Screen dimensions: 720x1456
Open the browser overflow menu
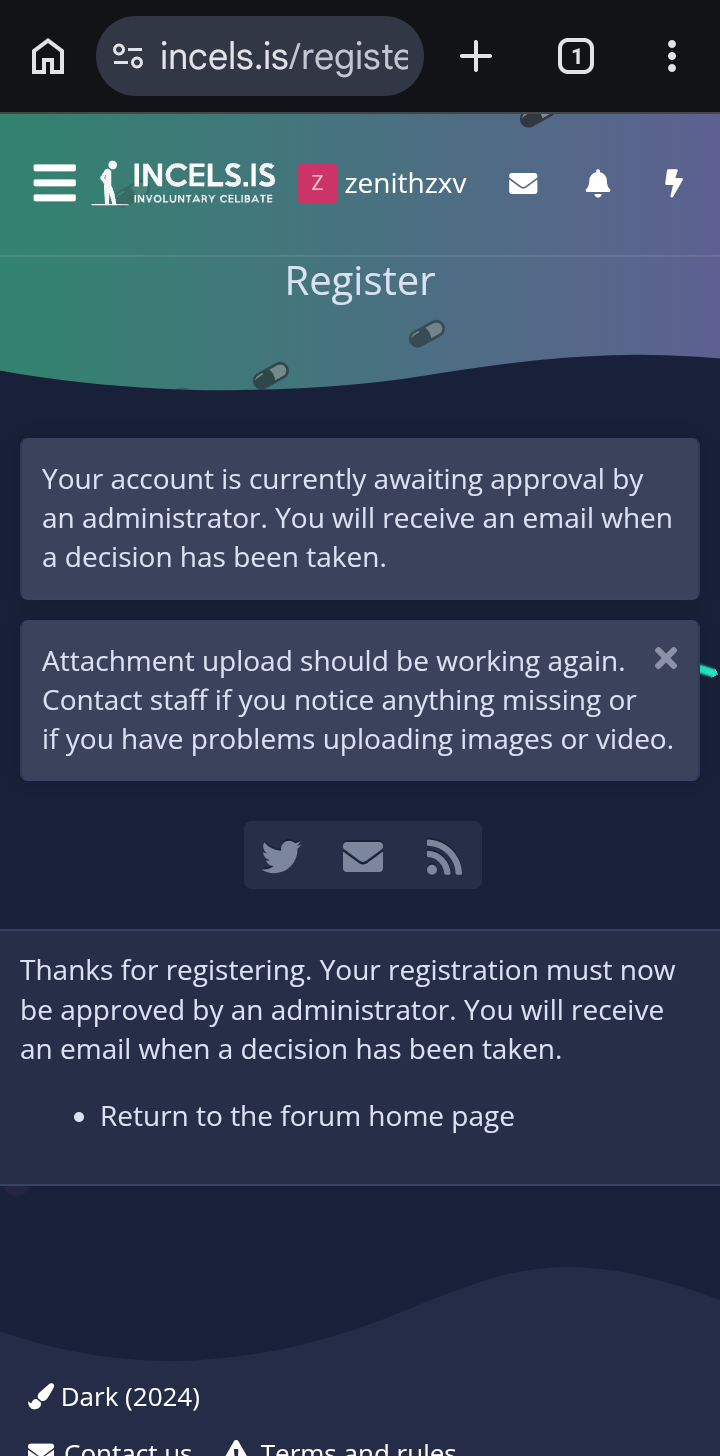[672, 57]
